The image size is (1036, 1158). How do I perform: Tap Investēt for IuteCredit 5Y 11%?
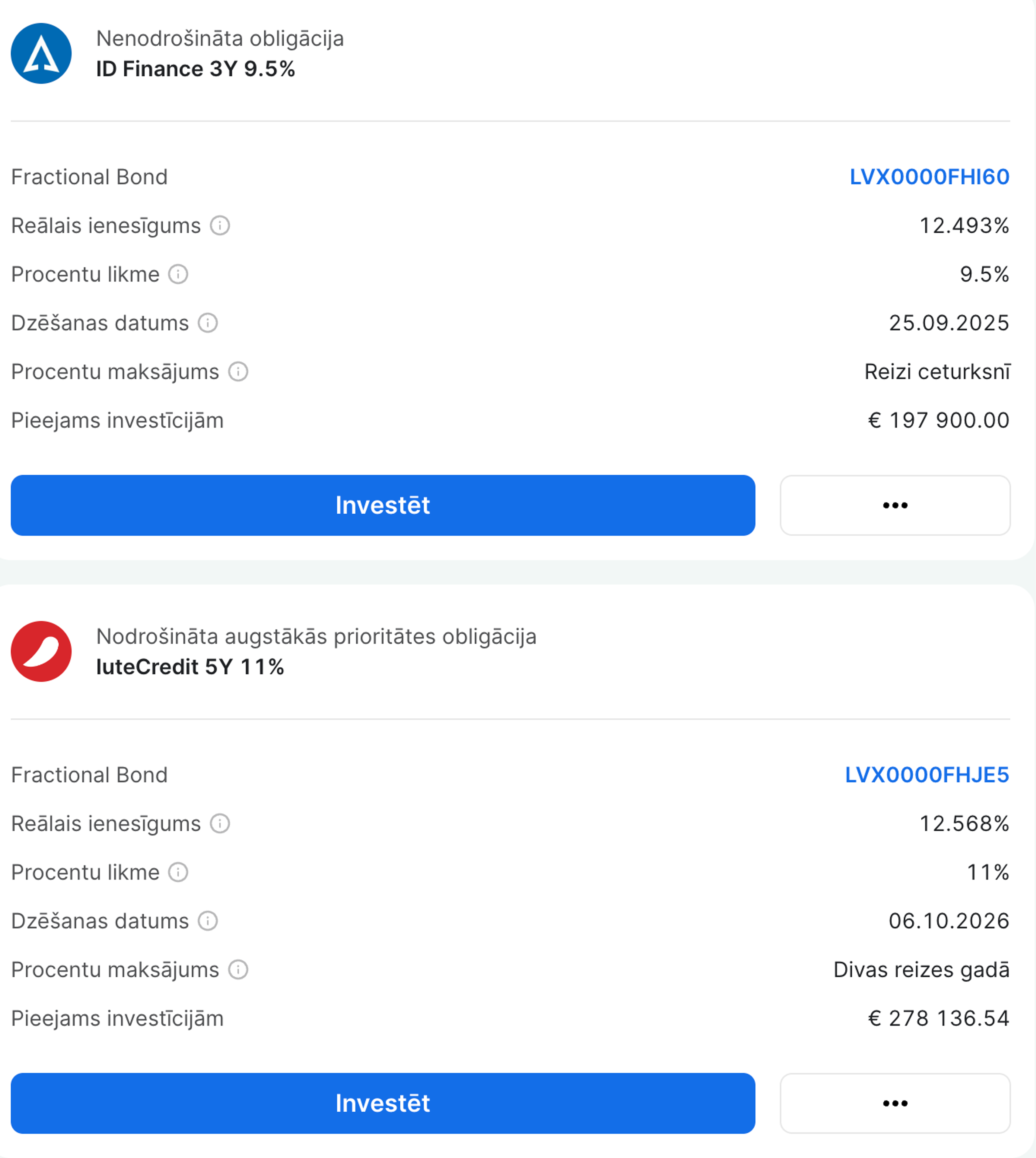point(383,1103)
